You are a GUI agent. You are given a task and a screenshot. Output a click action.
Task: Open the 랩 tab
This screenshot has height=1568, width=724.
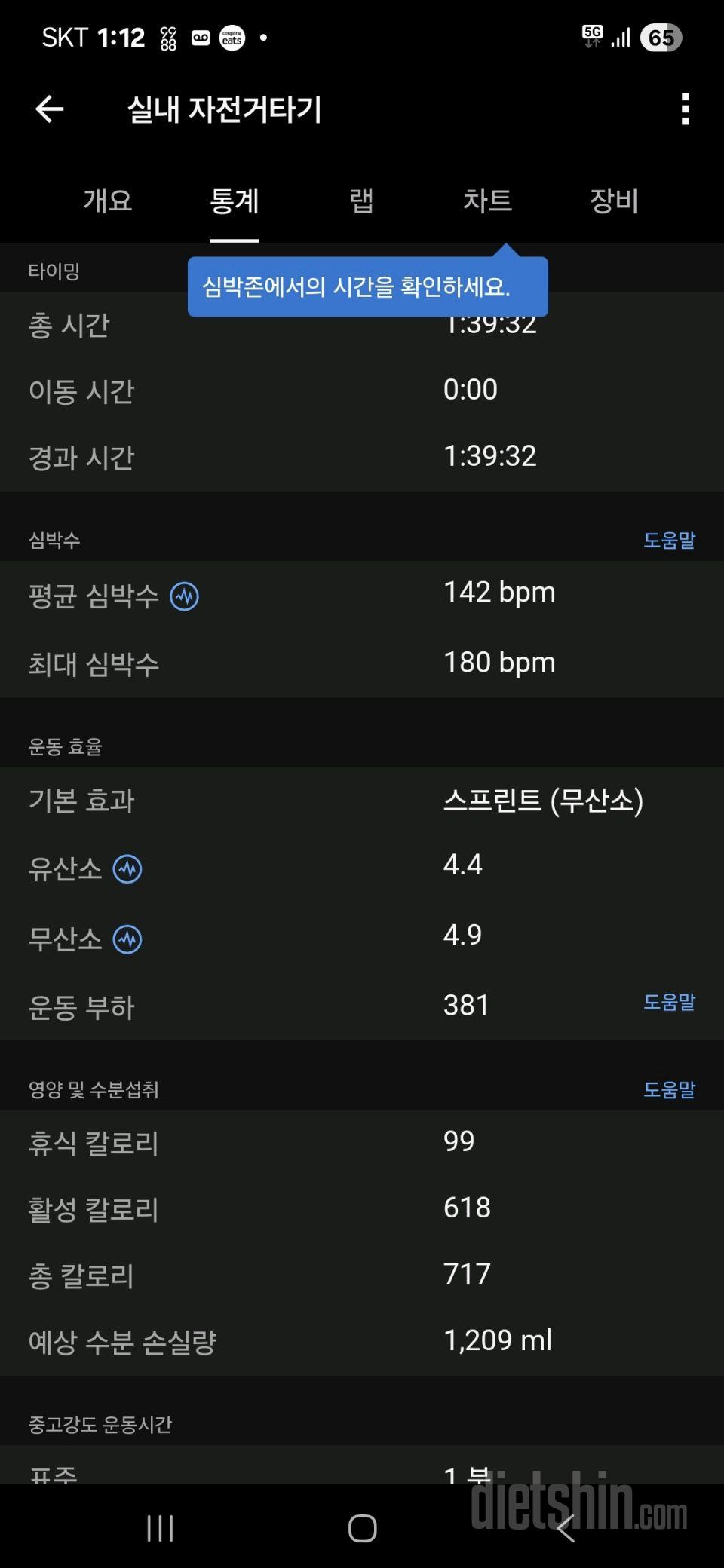point(360,201)
